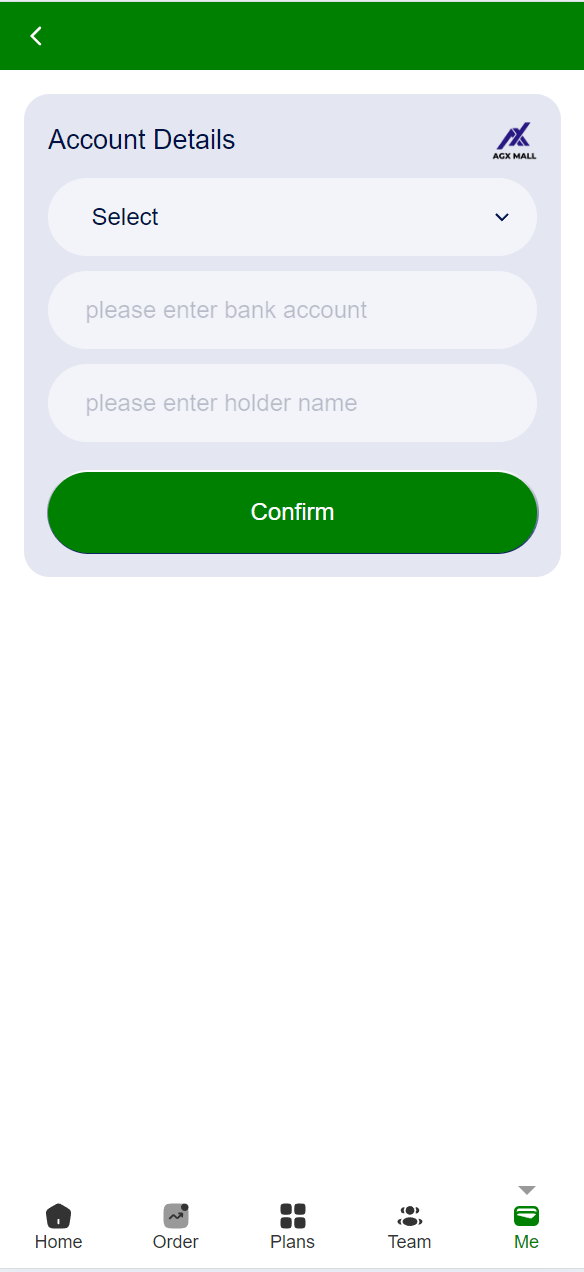The width and height of the screenshot is (584, 1272).
Task: Open the Order tab
Action: [176, 1227]
